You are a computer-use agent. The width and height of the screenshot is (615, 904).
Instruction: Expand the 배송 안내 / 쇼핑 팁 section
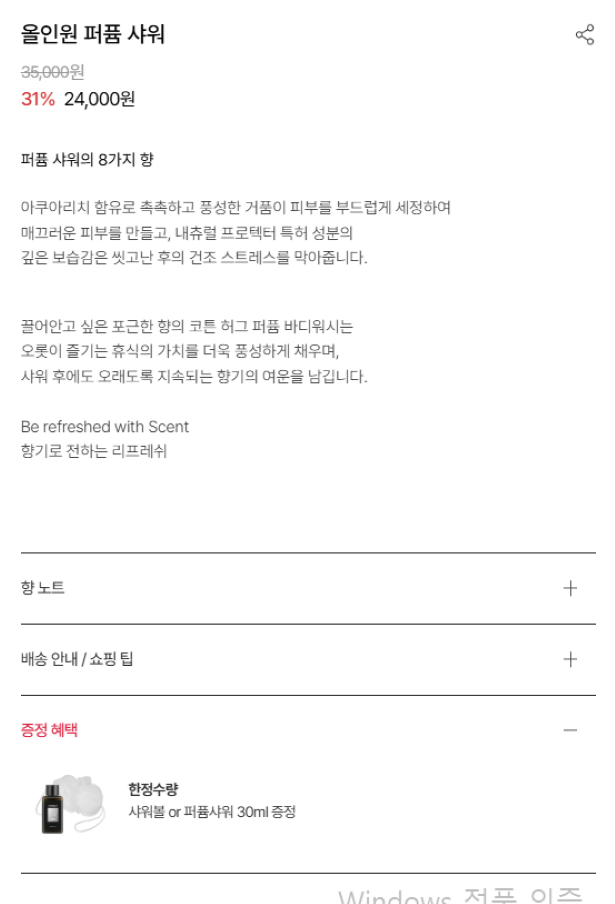(570, 659)
